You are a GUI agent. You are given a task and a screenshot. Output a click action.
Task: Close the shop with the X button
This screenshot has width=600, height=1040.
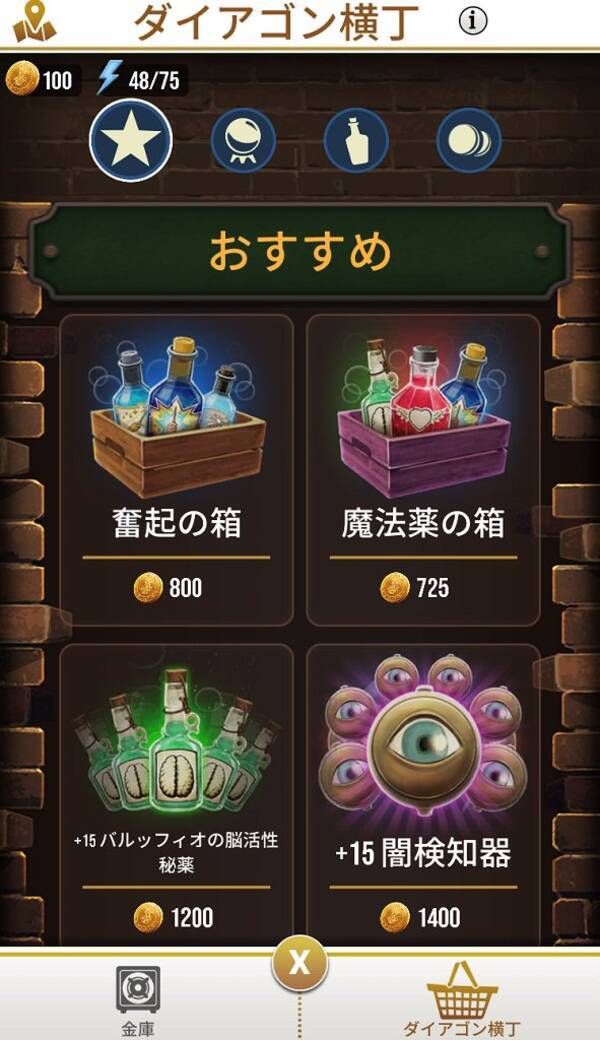click(x=298, y=965)
